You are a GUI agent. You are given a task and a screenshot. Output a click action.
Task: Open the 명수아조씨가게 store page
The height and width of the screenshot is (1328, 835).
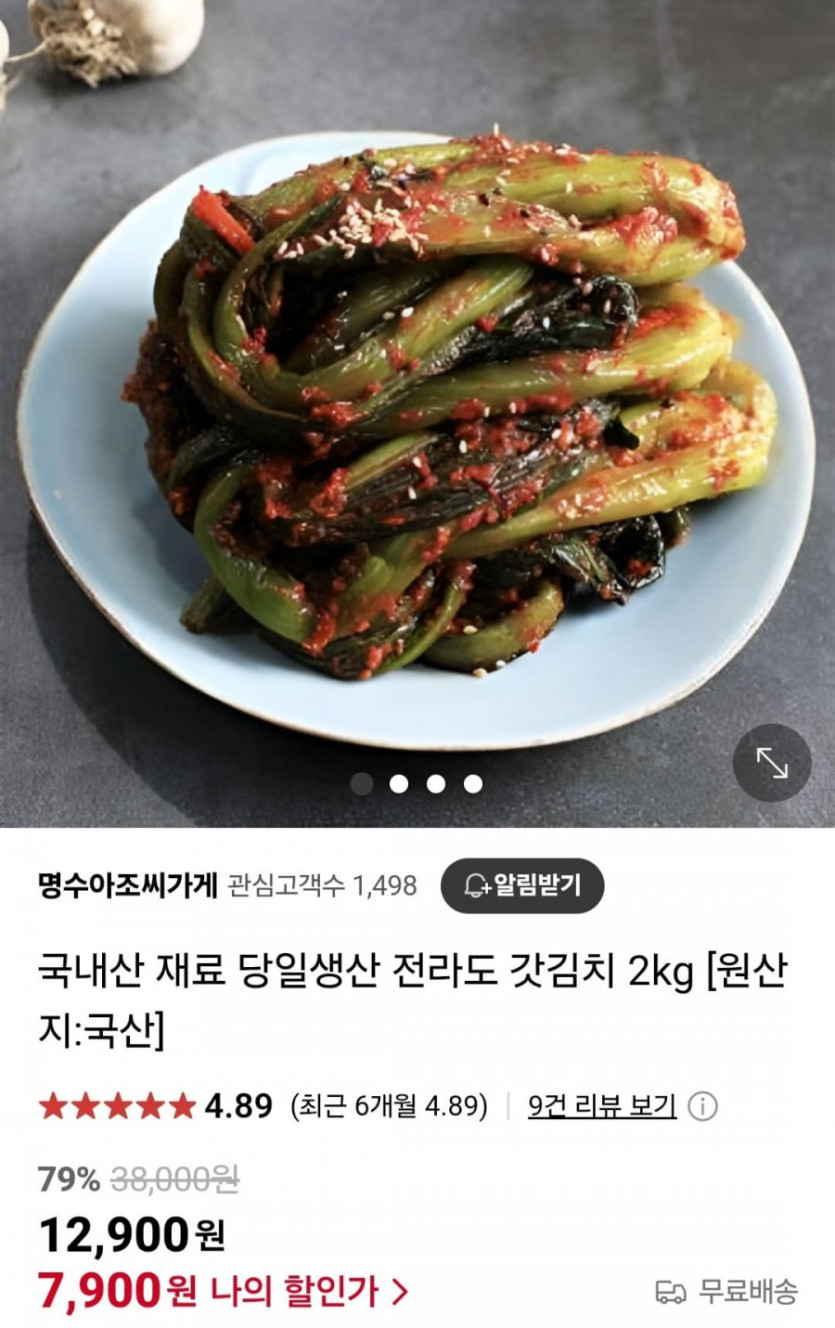[x=127, y=885]
